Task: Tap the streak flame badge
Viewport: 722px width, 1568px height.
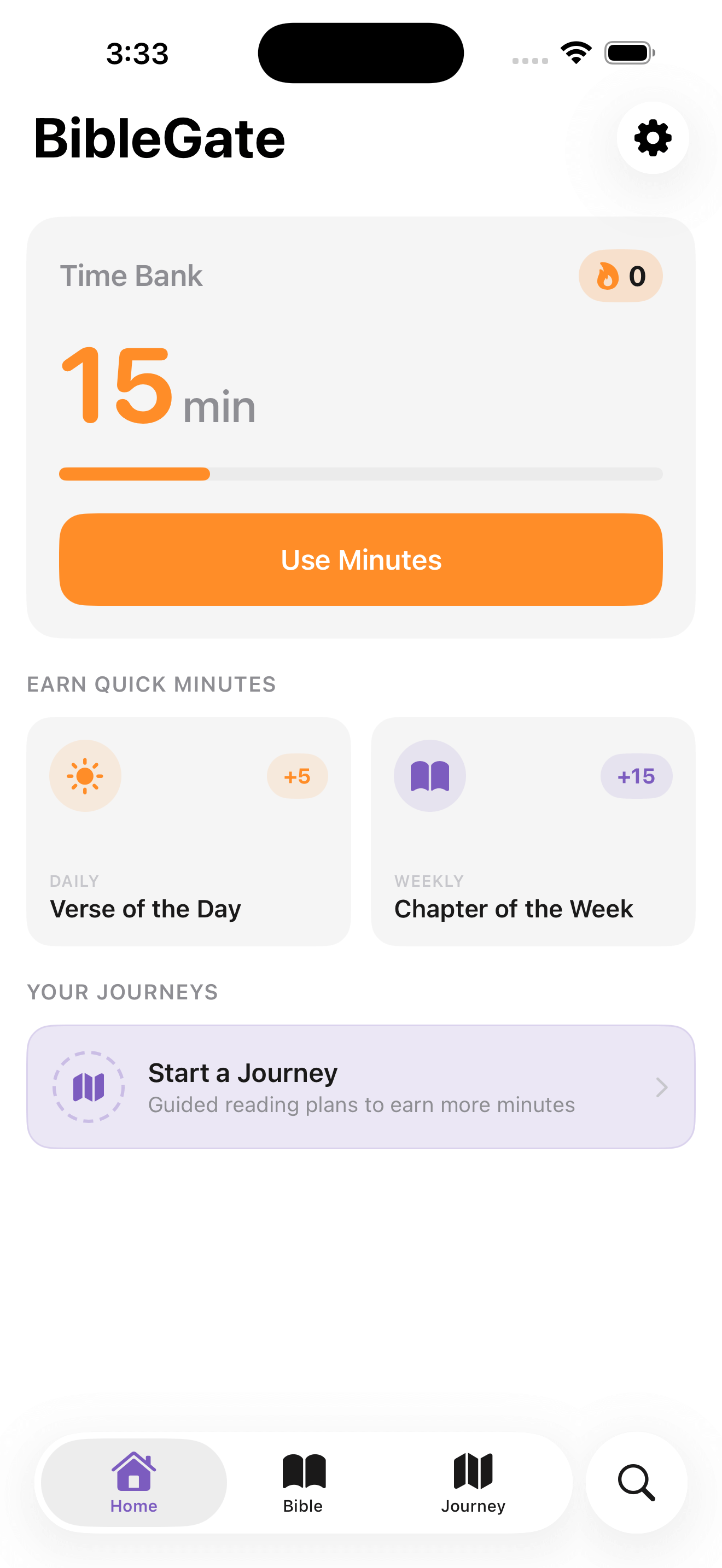Action: 620,276
